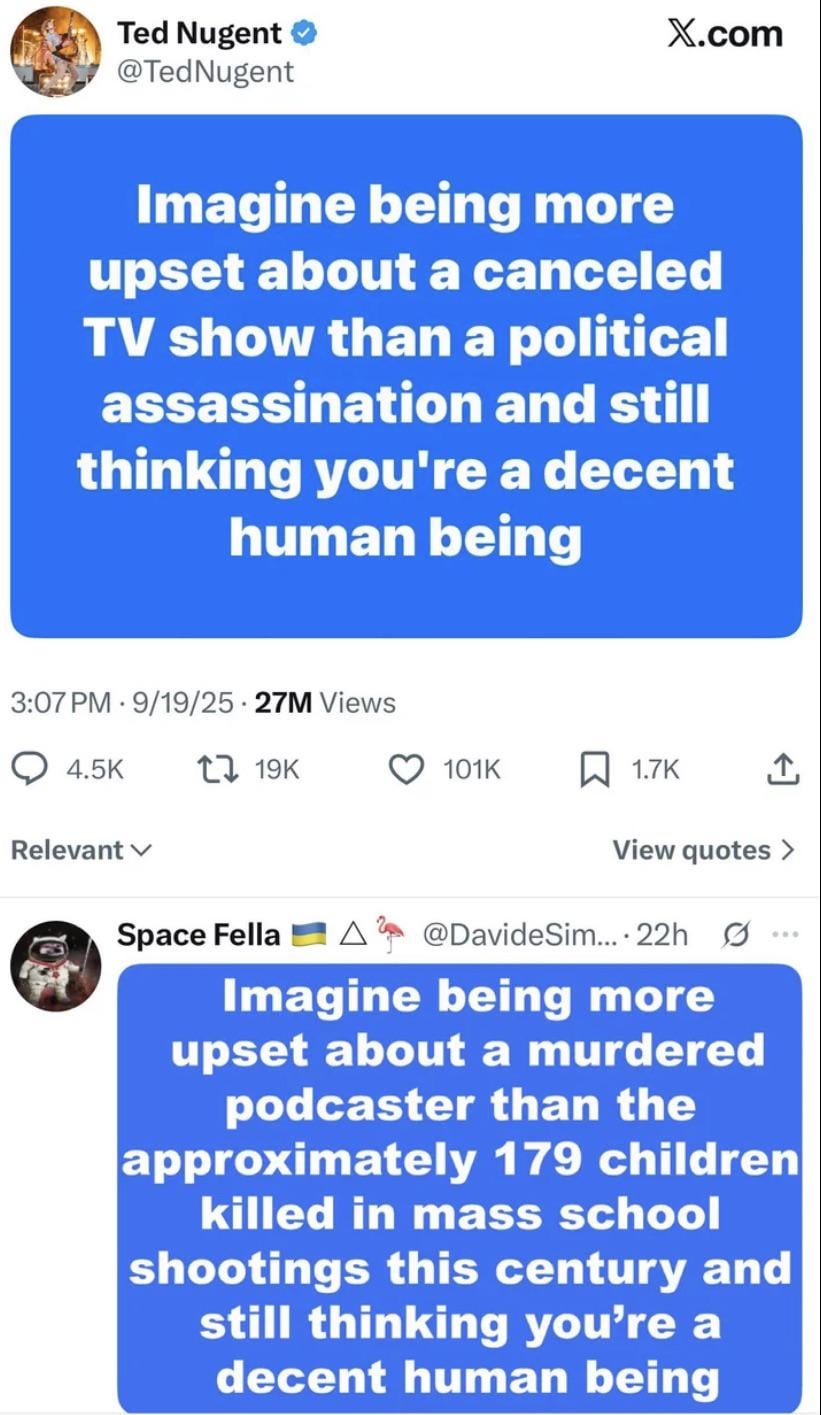Open View quotes
Image resolution: width=821 pixels, height=1415 pixels.
click(x=704, y=850)
